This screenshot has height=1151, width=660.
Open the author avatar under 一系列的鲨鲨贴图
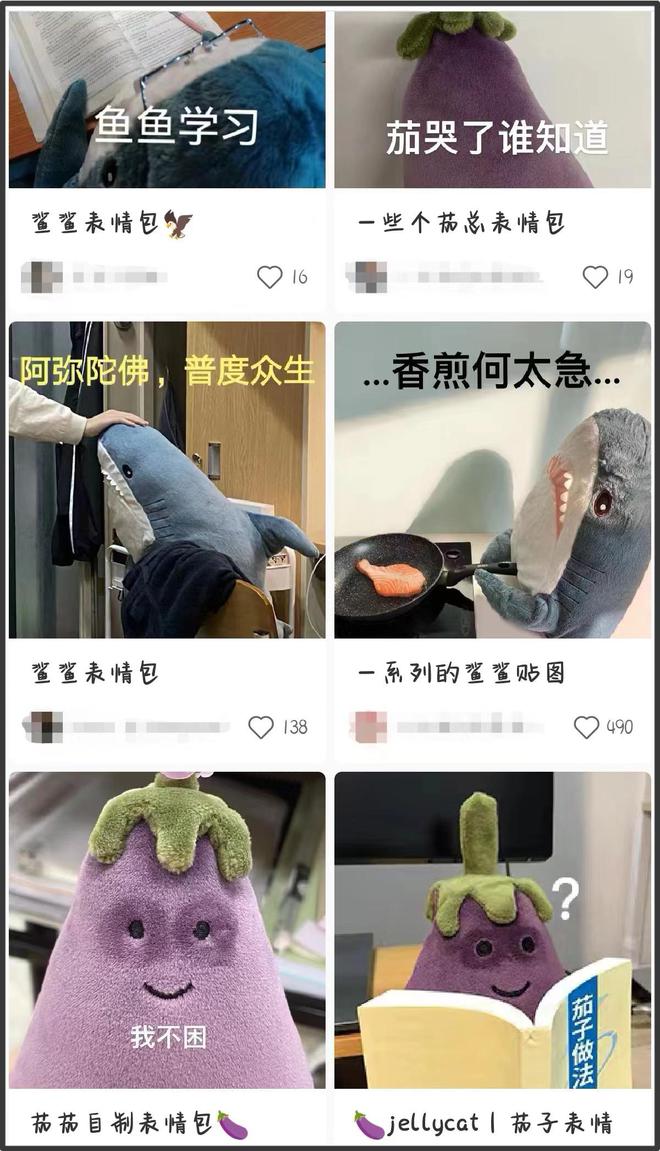click(x=369, y=727)
